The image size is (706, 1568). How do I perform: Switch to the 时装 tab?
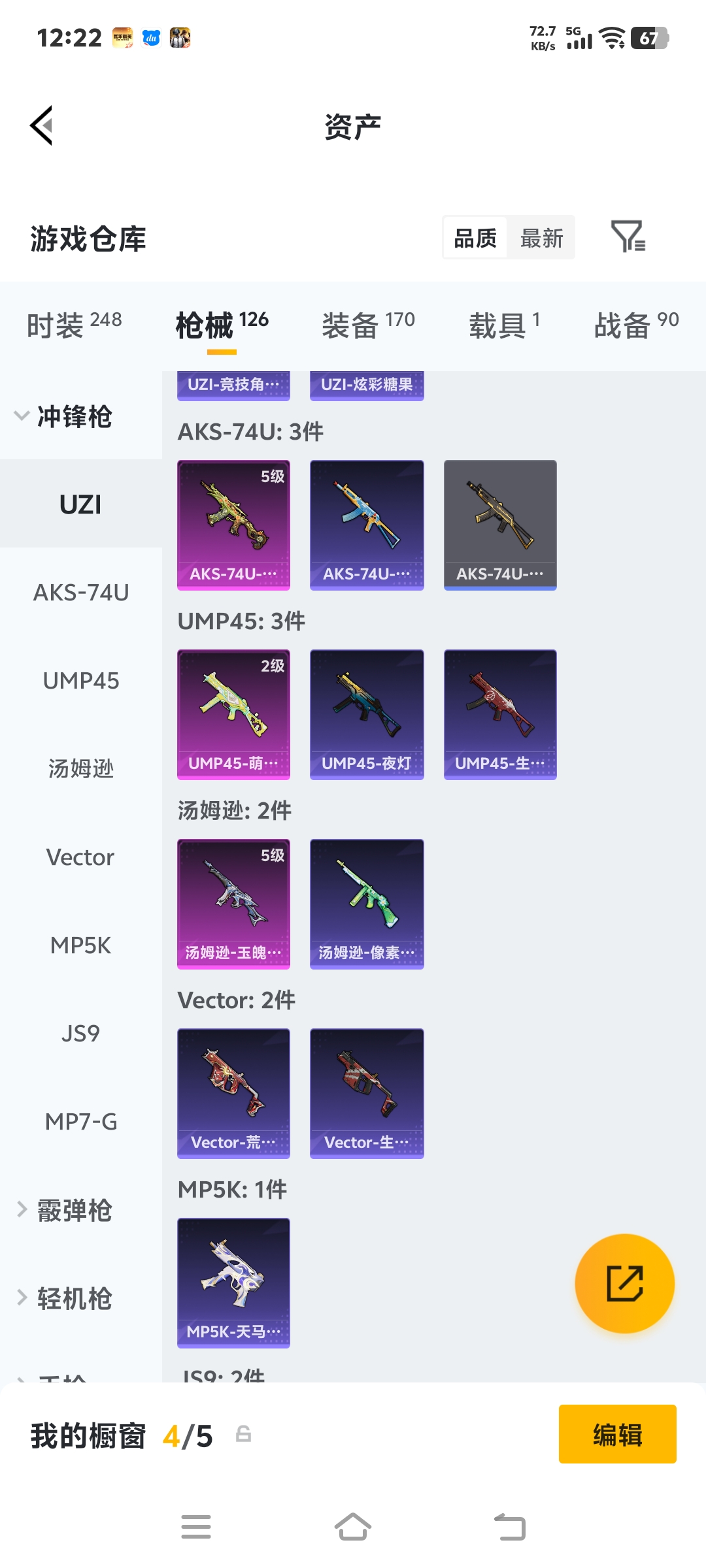click(x=74, y=325)
